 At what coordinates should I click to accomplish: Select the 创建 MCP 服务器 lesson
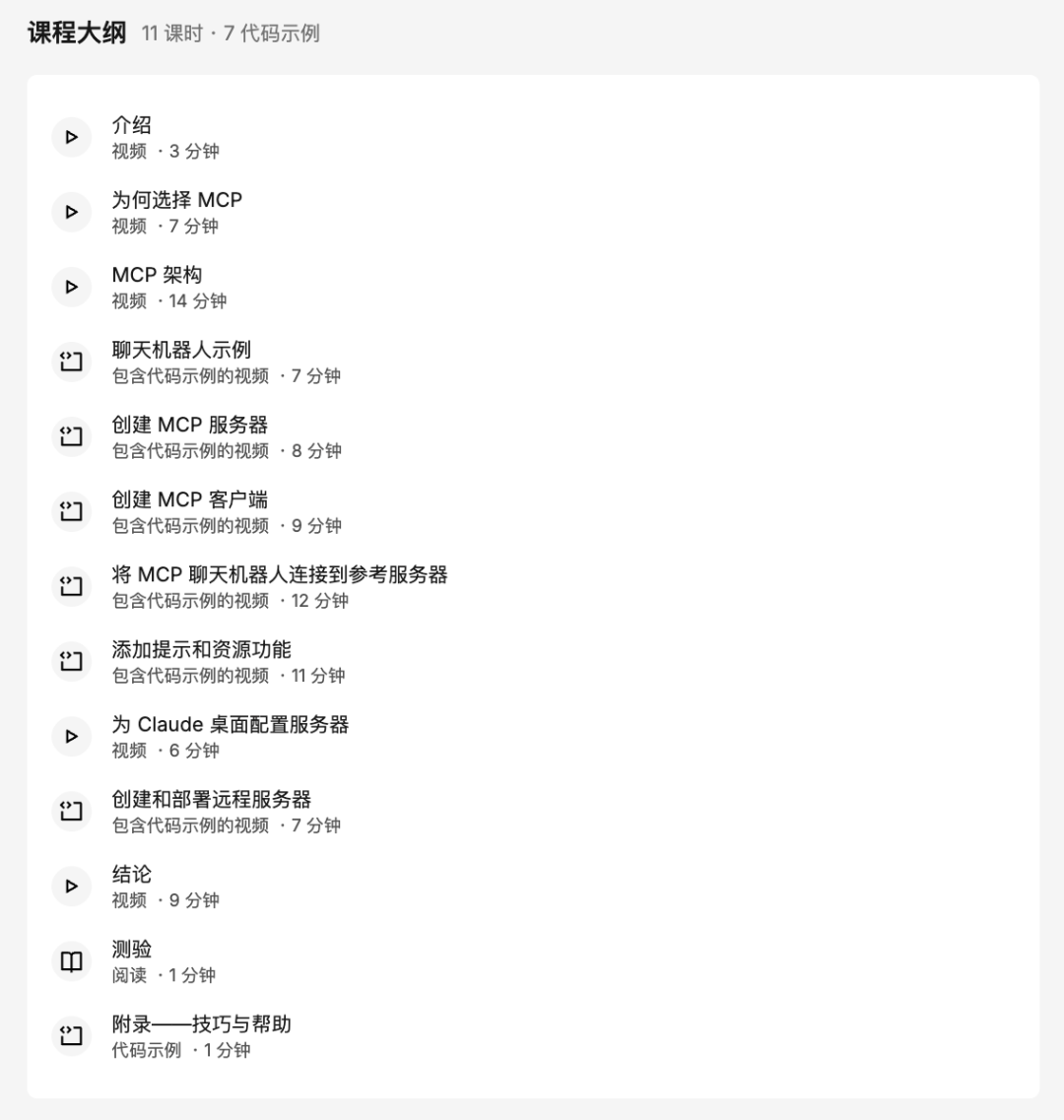pos(189,426)
